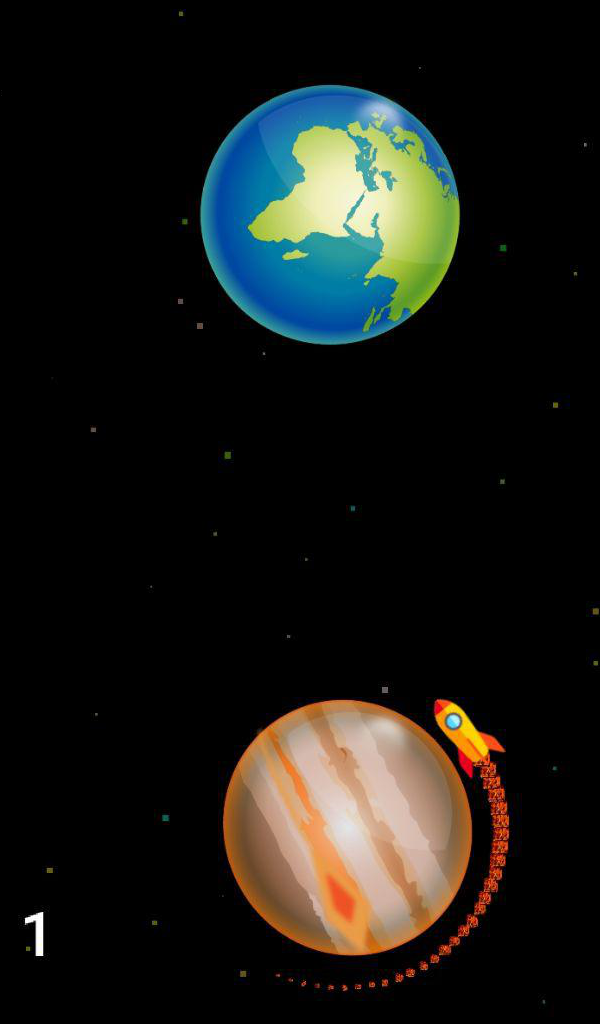Launch the rocket orbiting the orange planet
The height and width of the screenshot is (1024, 600).
(467, 737)
